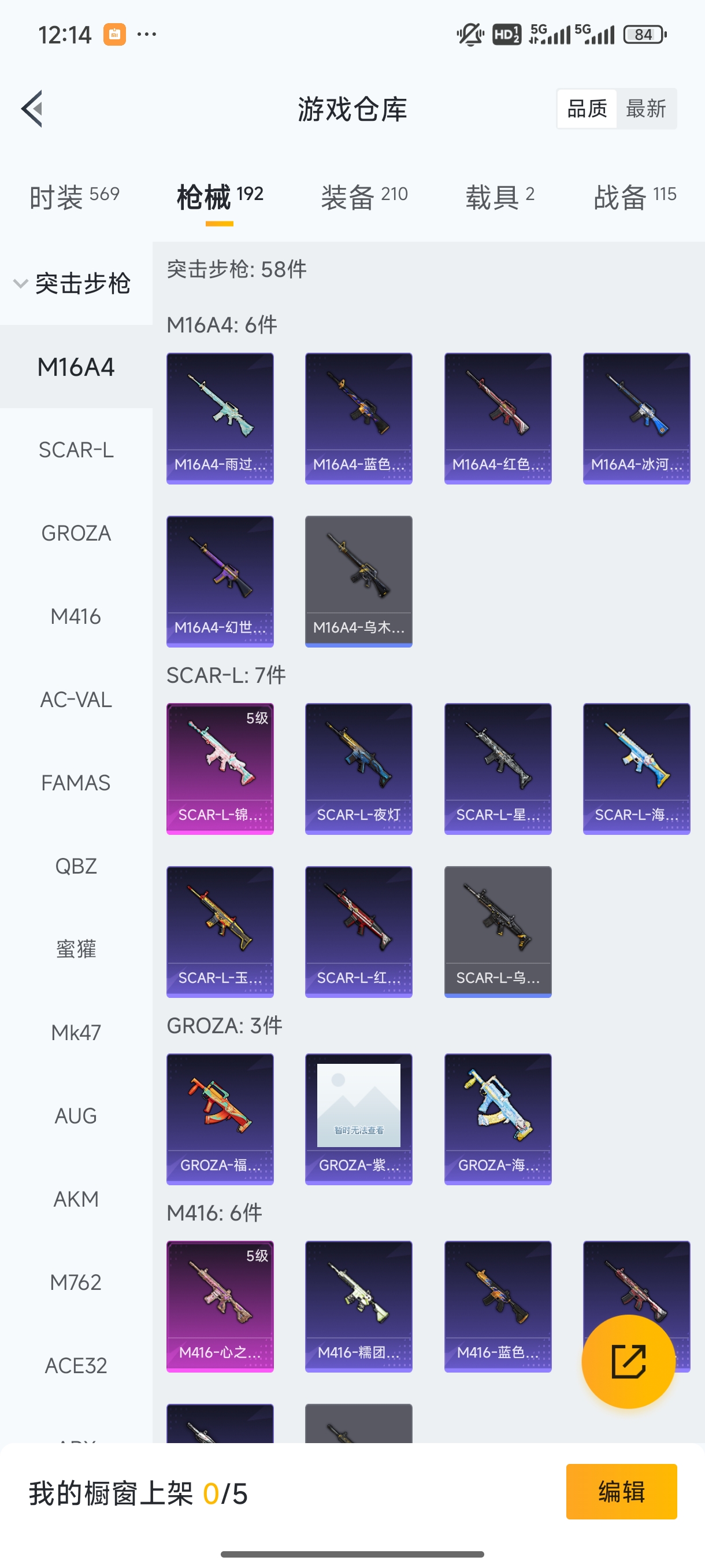Collapse the 突击步枪 category

(72, 284)
